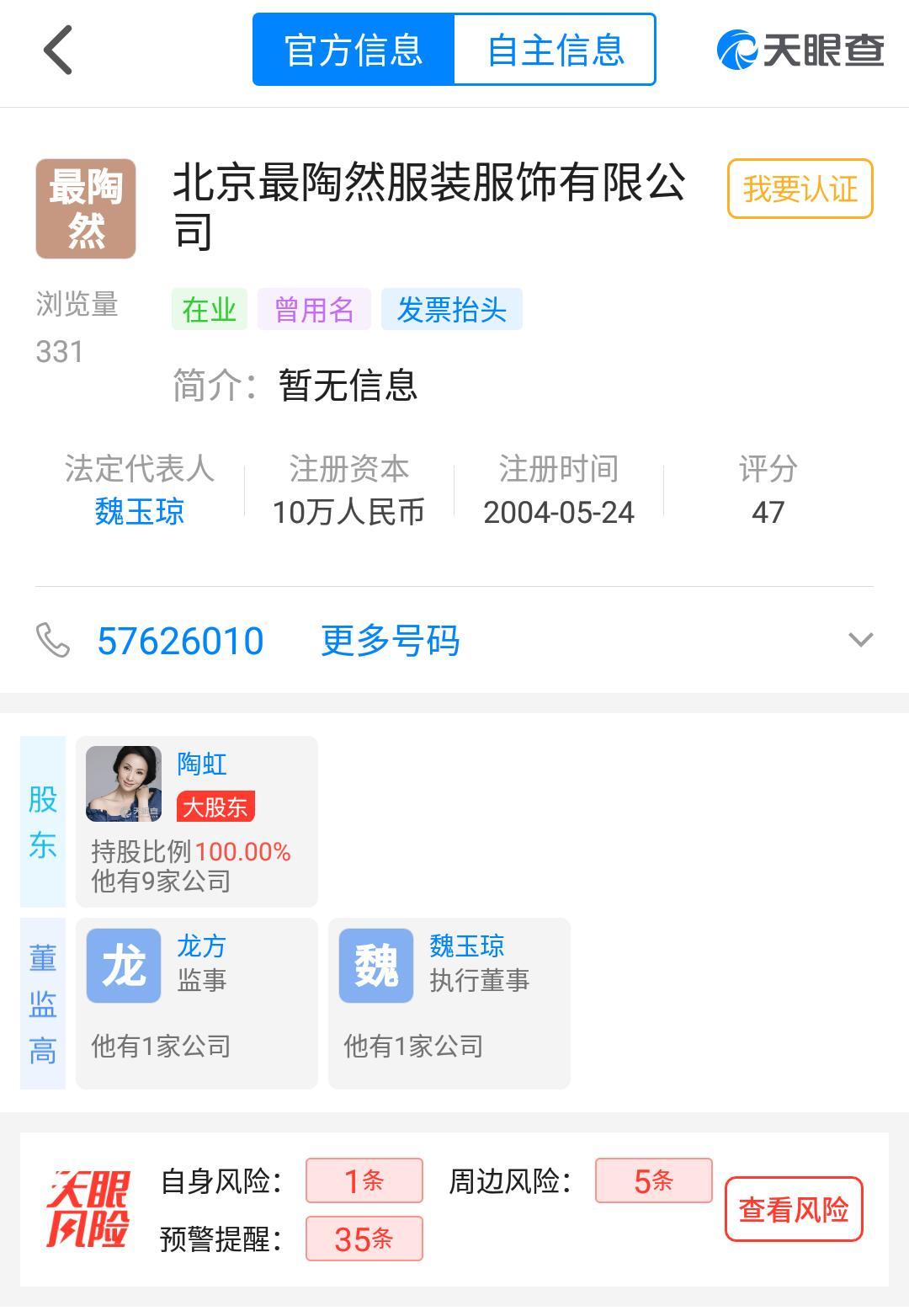The height and width of the screenshot is (1316, 909).
Task: Expand the phone numbers chevron
Action: pyautogui.click(x=859, y=640)
